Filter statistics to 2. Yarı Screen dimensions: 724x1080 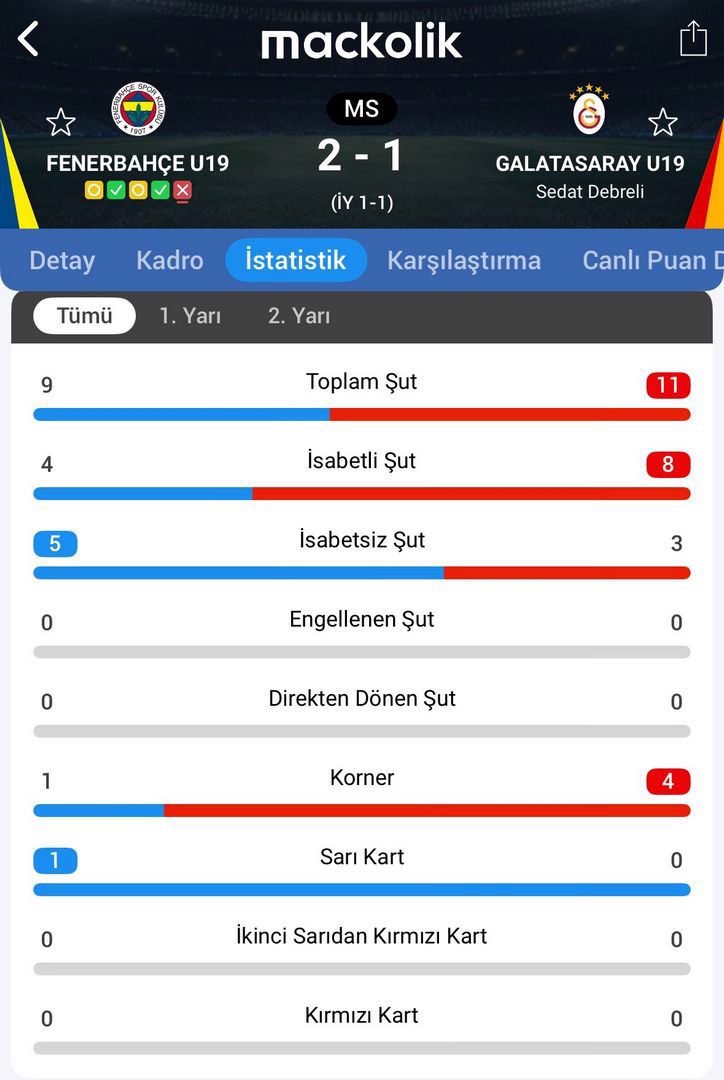pyautogui.click(x=299, y=316)
